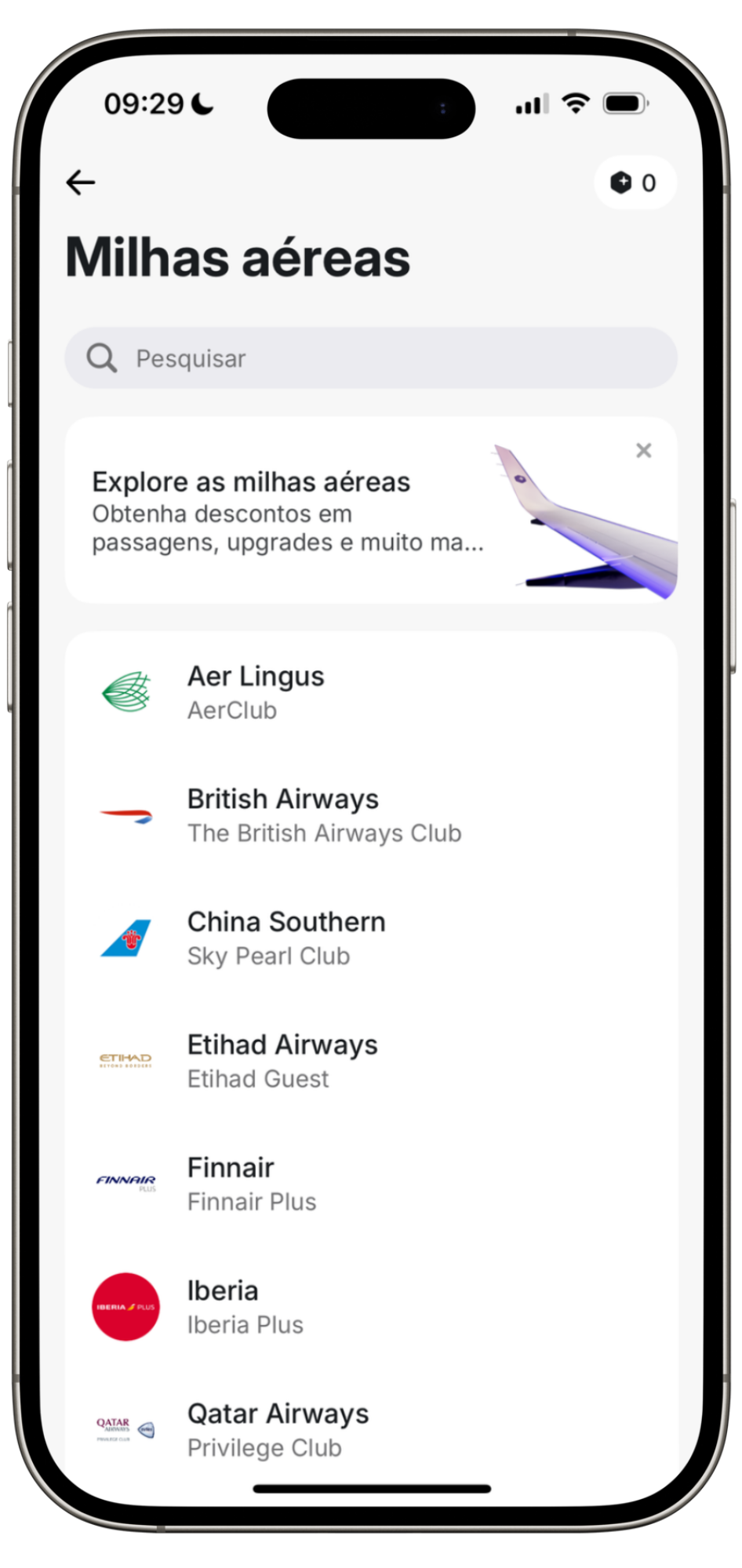Dismiss the Explore as milhas aéreas banner
Viewport: 742px width, 1568px height.
click(x=643, y=451)
